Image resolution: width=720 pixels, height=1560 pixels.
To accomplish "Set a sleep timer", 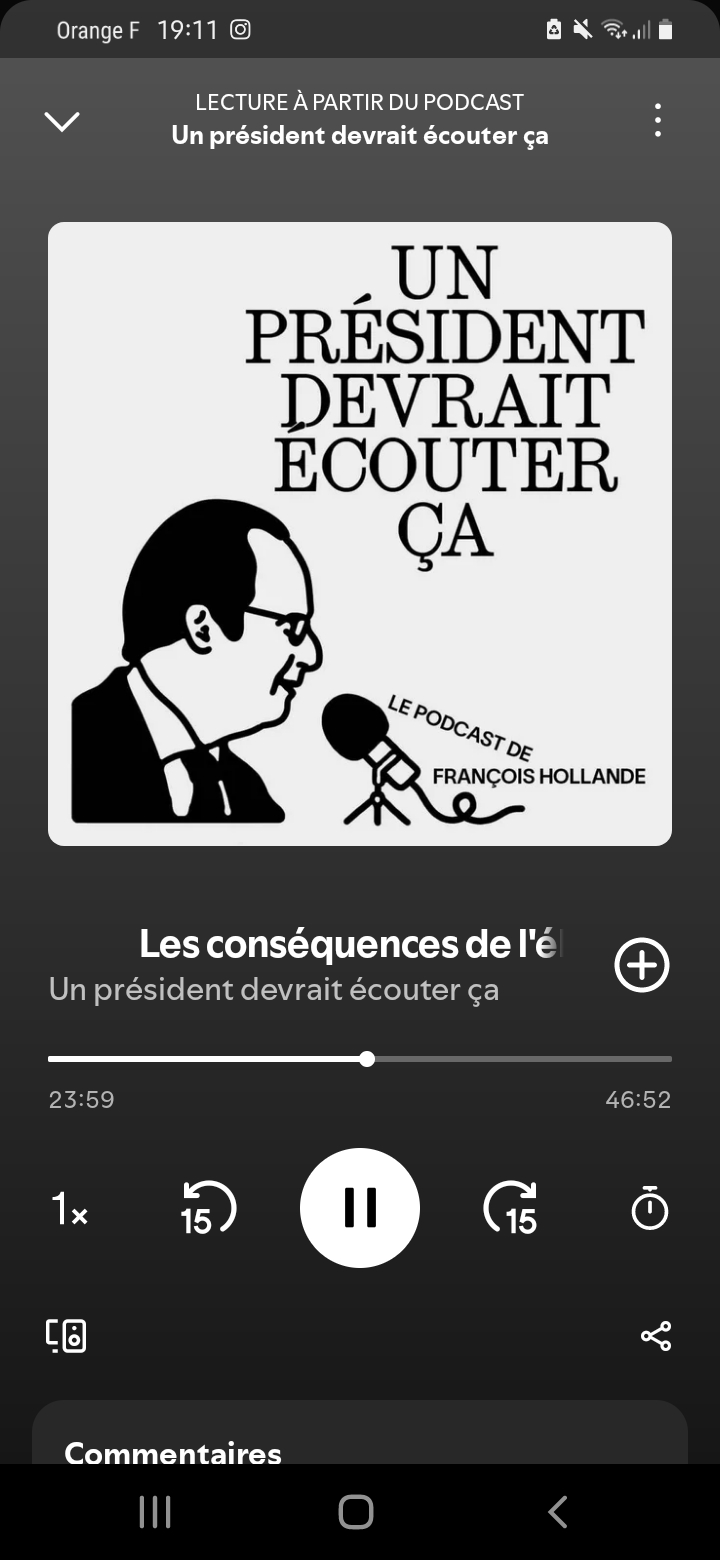I will (x=649, y=1208).
